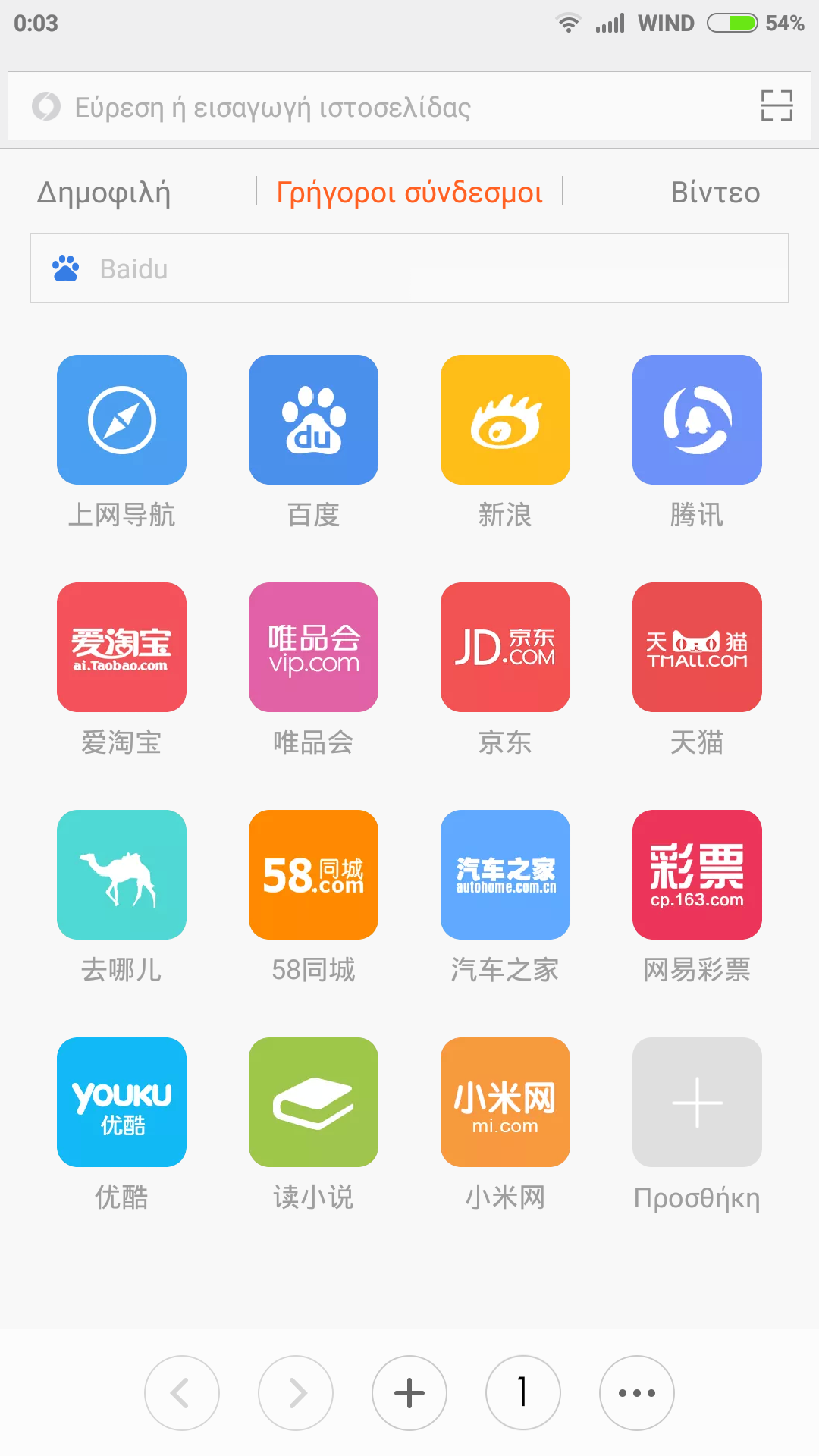Visit the 唯品会 vip.com link

(313, 648)
